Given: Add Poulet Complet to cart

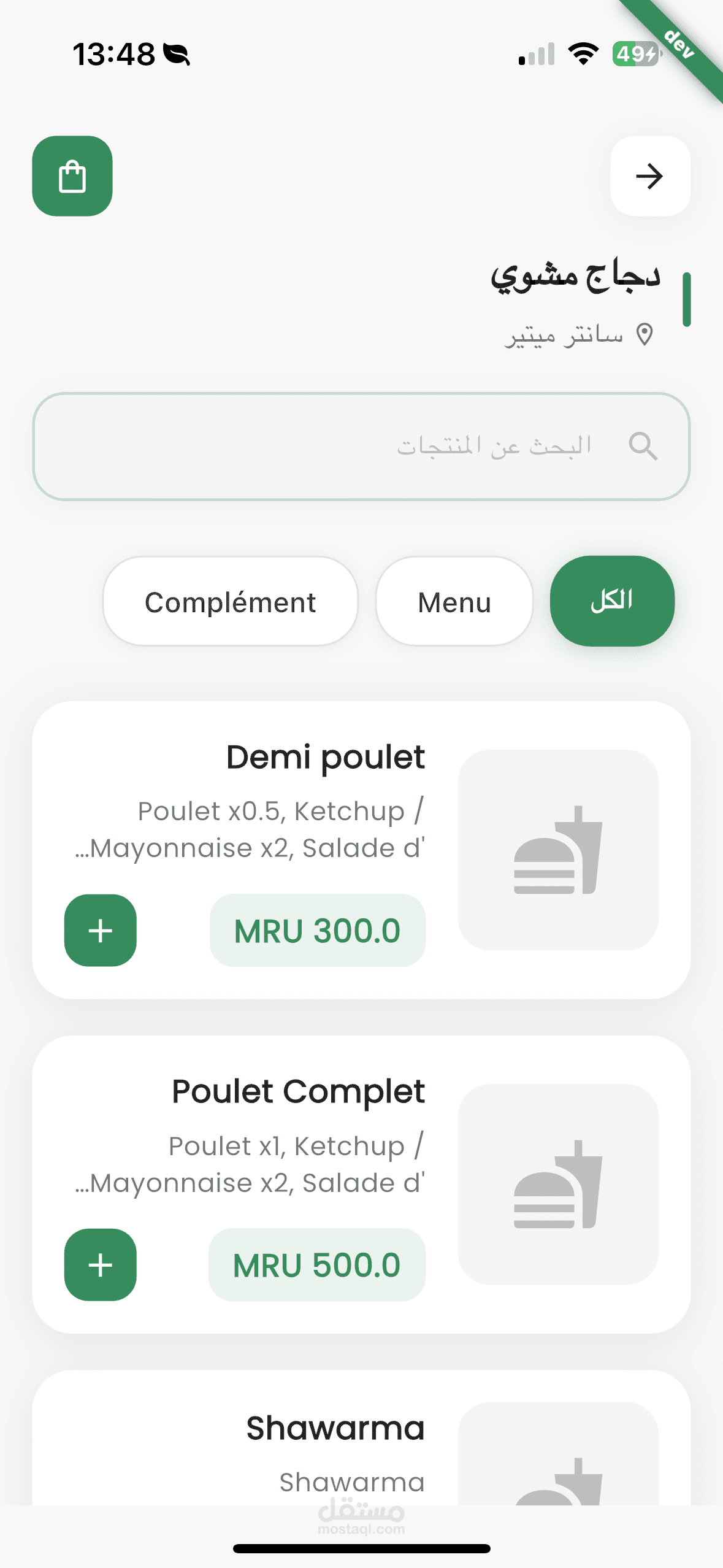Looking at the screenshot, I should coord(101,1264).
